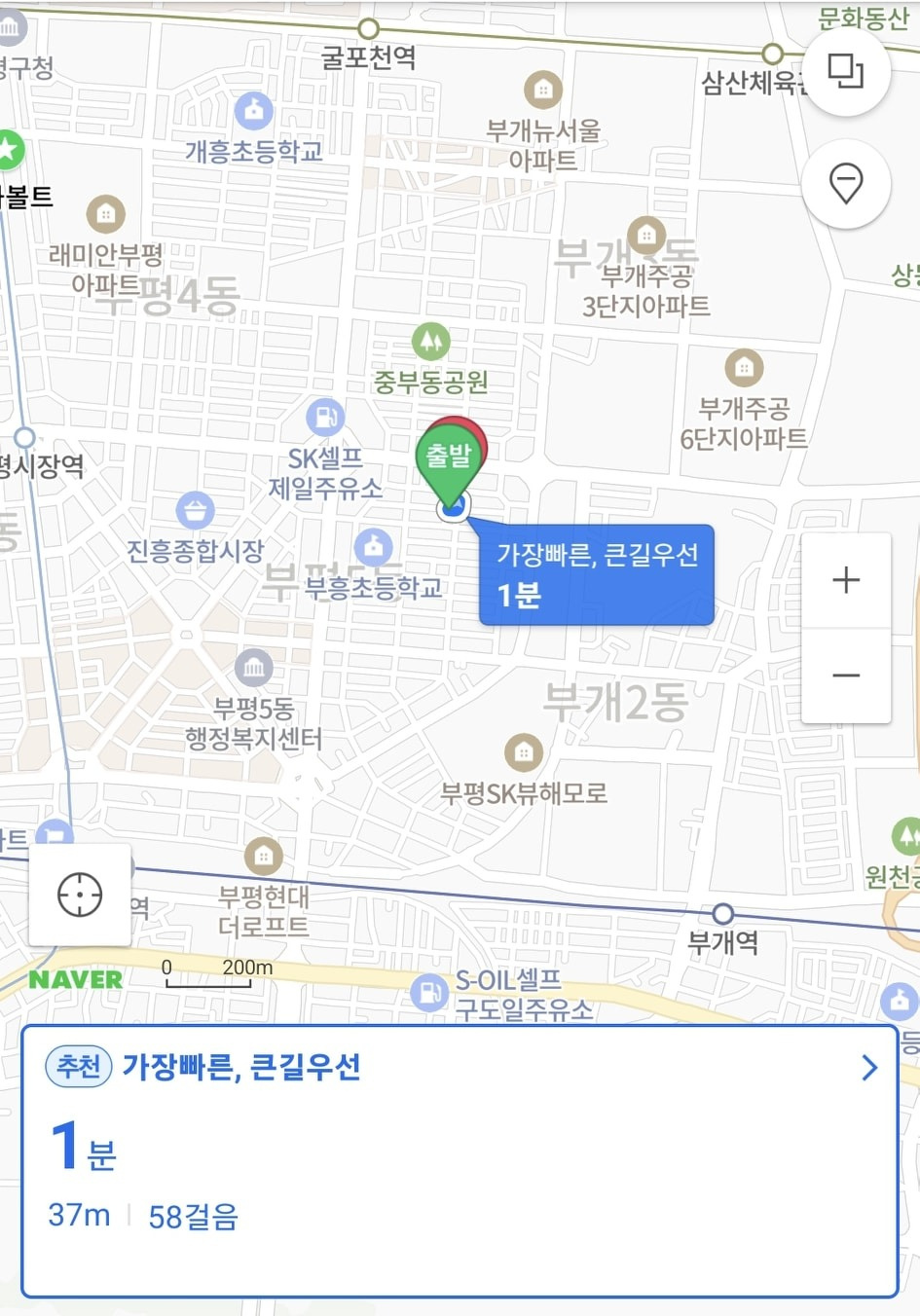Select 개흥초등학교 on the map
920x1316 pixels.
click(253, 111)
